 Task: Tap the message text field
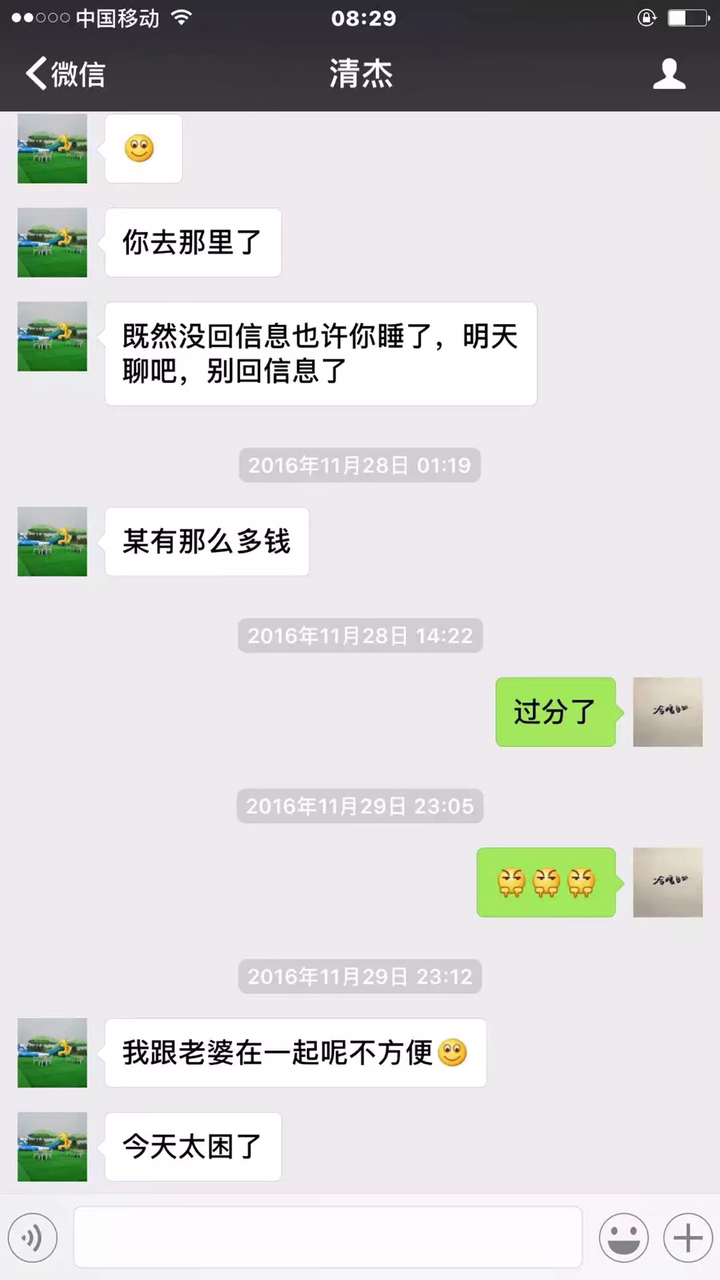click(327, 1238)
